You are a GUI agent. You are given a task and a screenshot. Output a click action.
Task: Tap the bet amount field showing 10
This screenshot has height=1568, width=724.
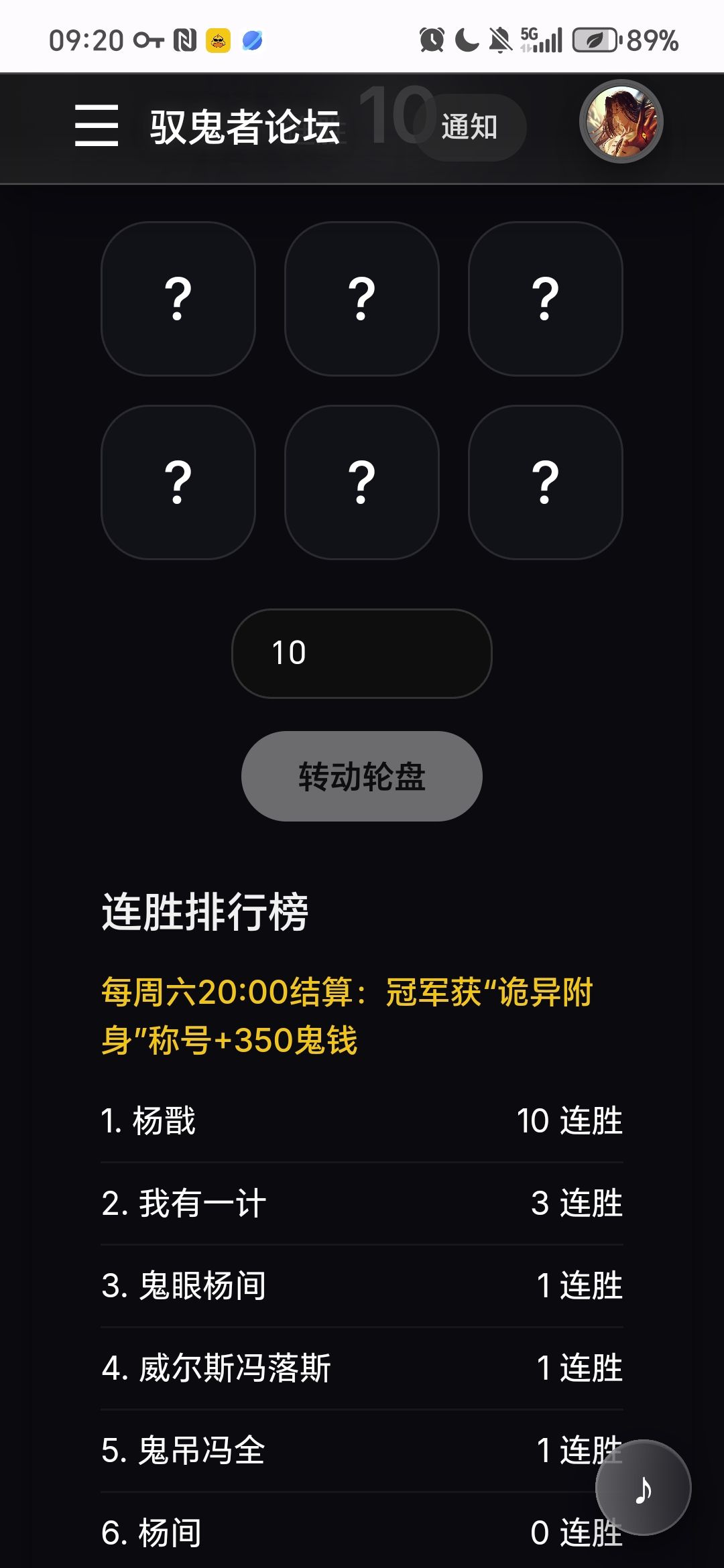click(x=362, y=653)
